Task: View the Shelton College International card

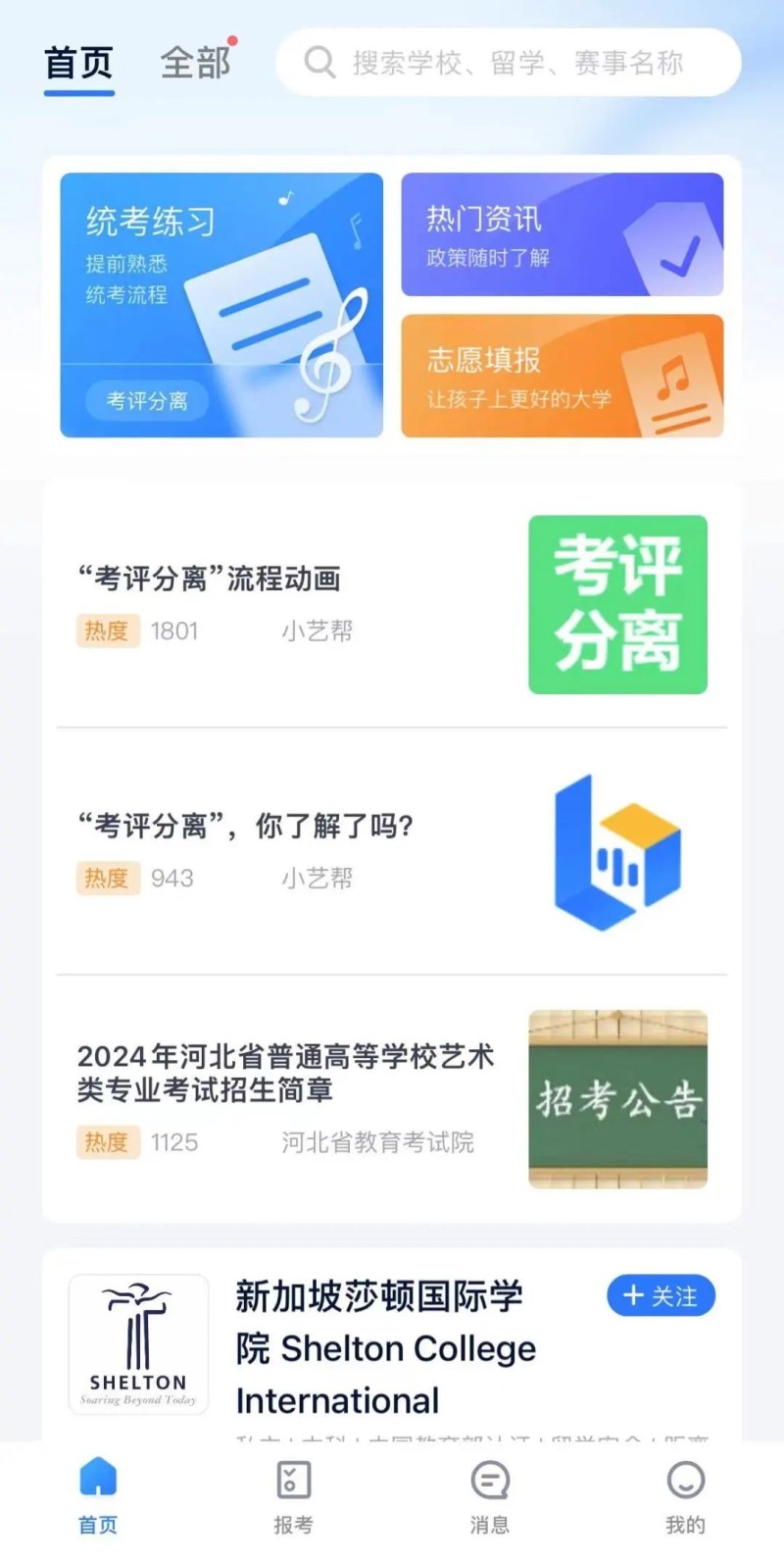Action: coord(386,1348)
